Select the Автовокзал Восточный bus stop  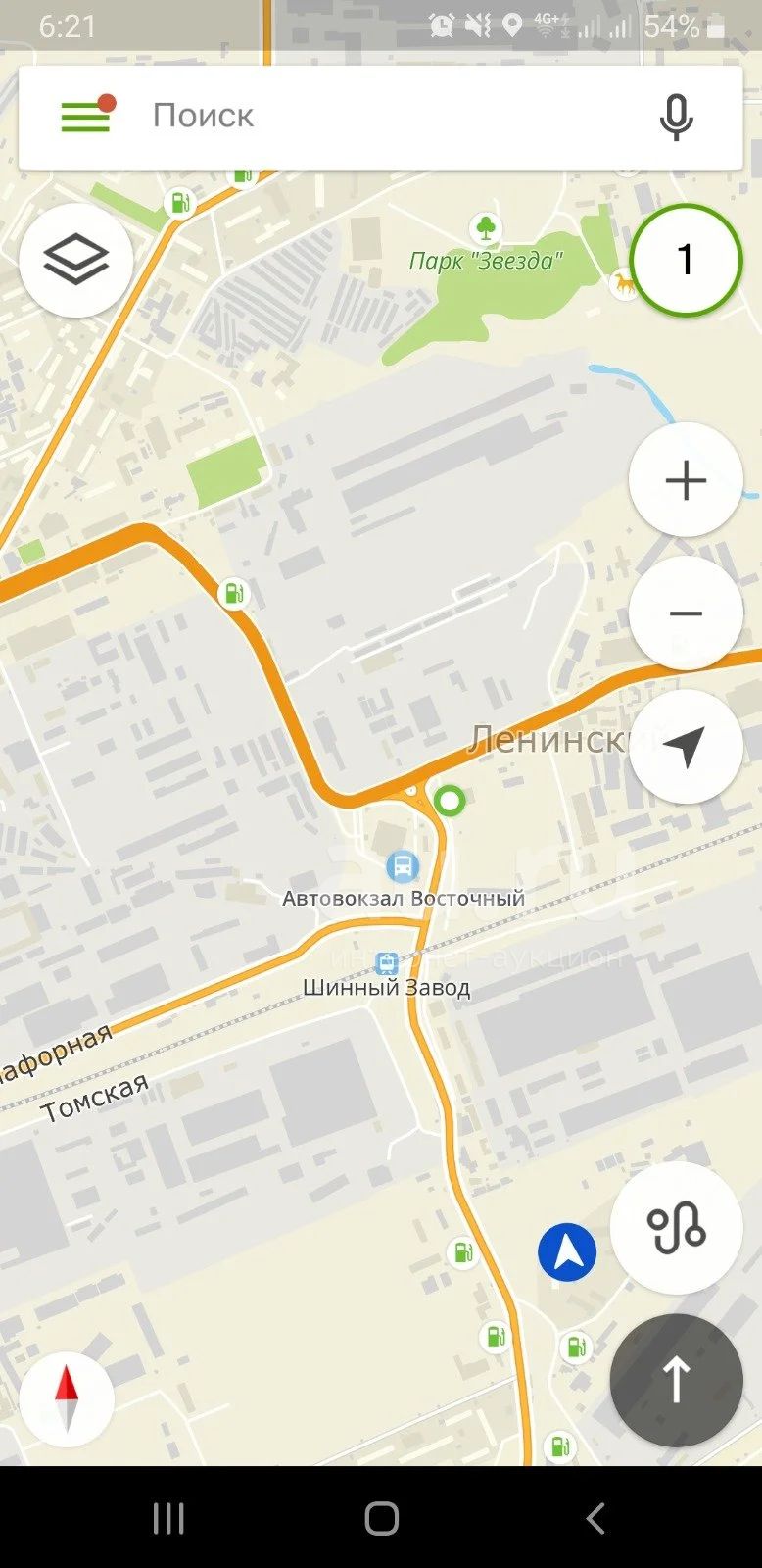[x=403, y=866]
